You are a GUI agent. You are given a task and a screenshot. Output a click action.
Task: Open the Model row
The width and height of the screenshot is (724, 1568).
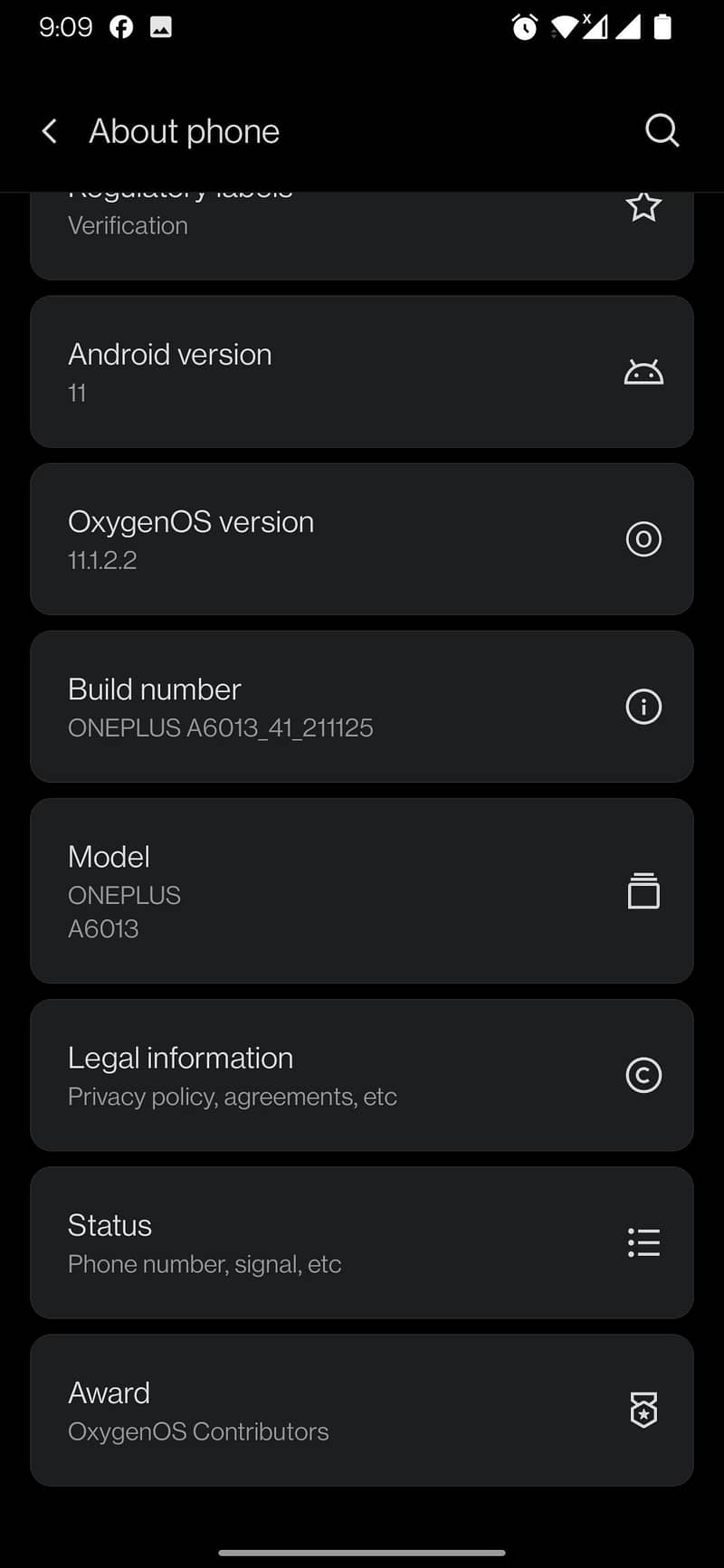coord(362,891)
